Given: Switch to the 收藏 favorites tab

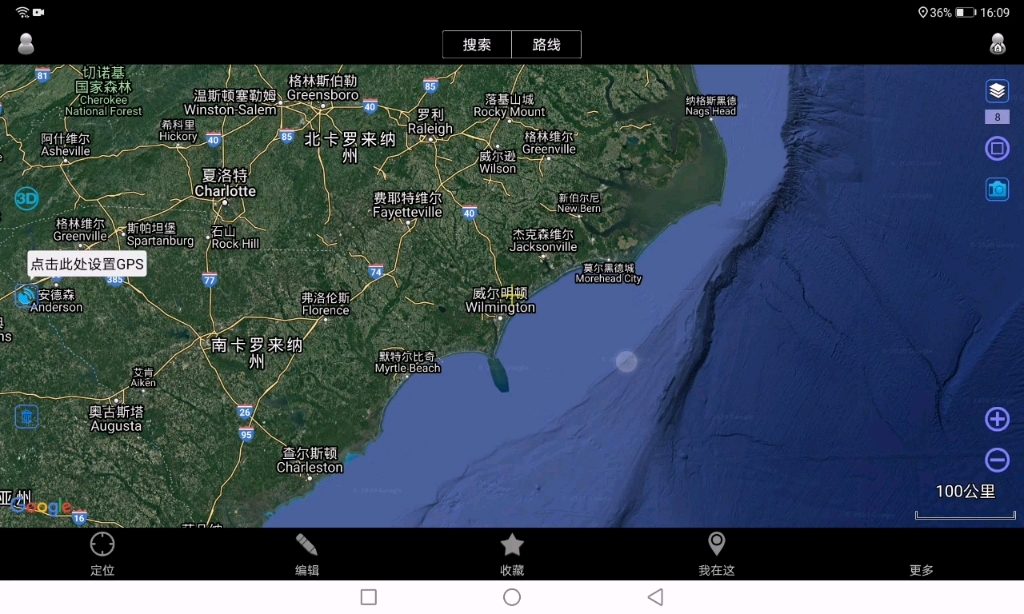Looking at the screenshot, I should click(512, 554).
